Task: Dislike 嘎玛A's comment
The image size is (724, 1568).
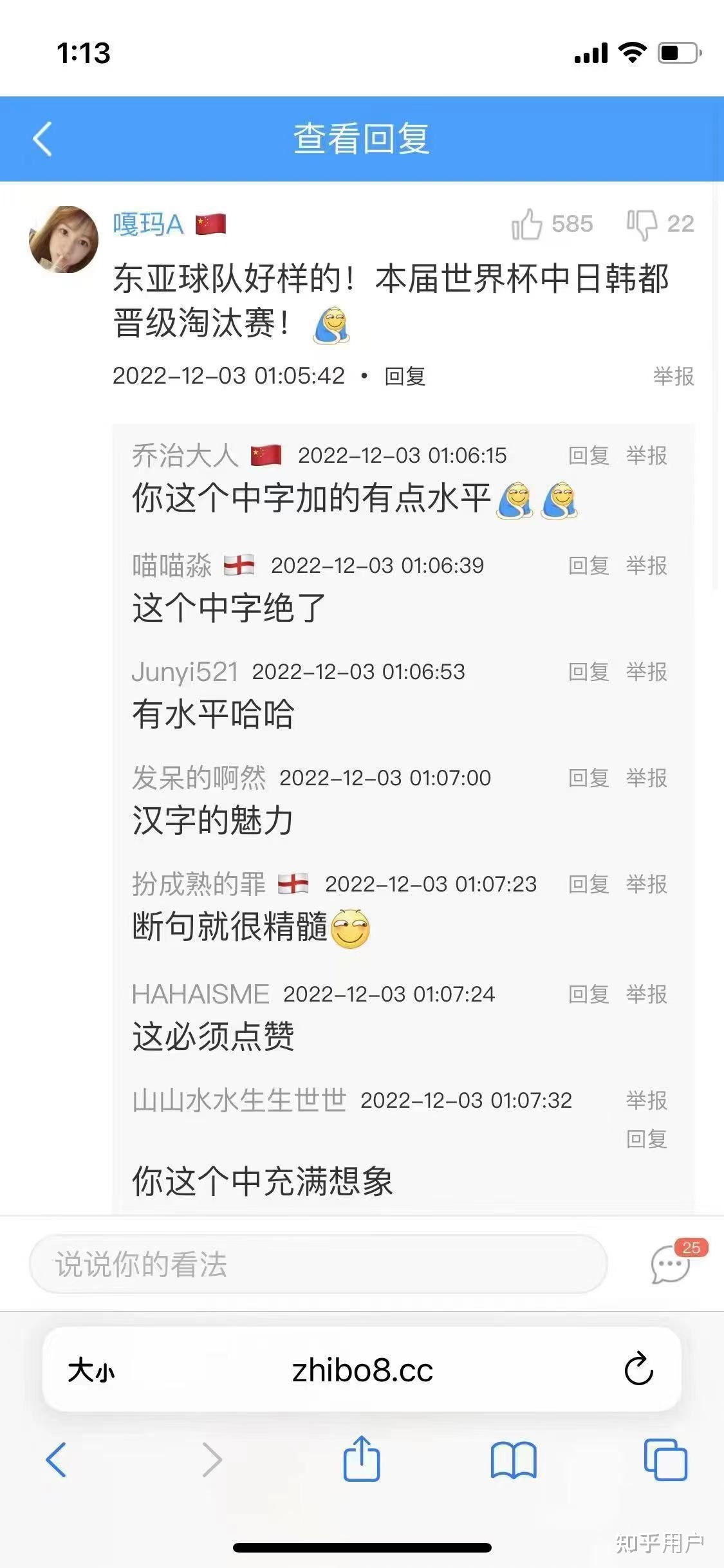Action: point(642,224)
